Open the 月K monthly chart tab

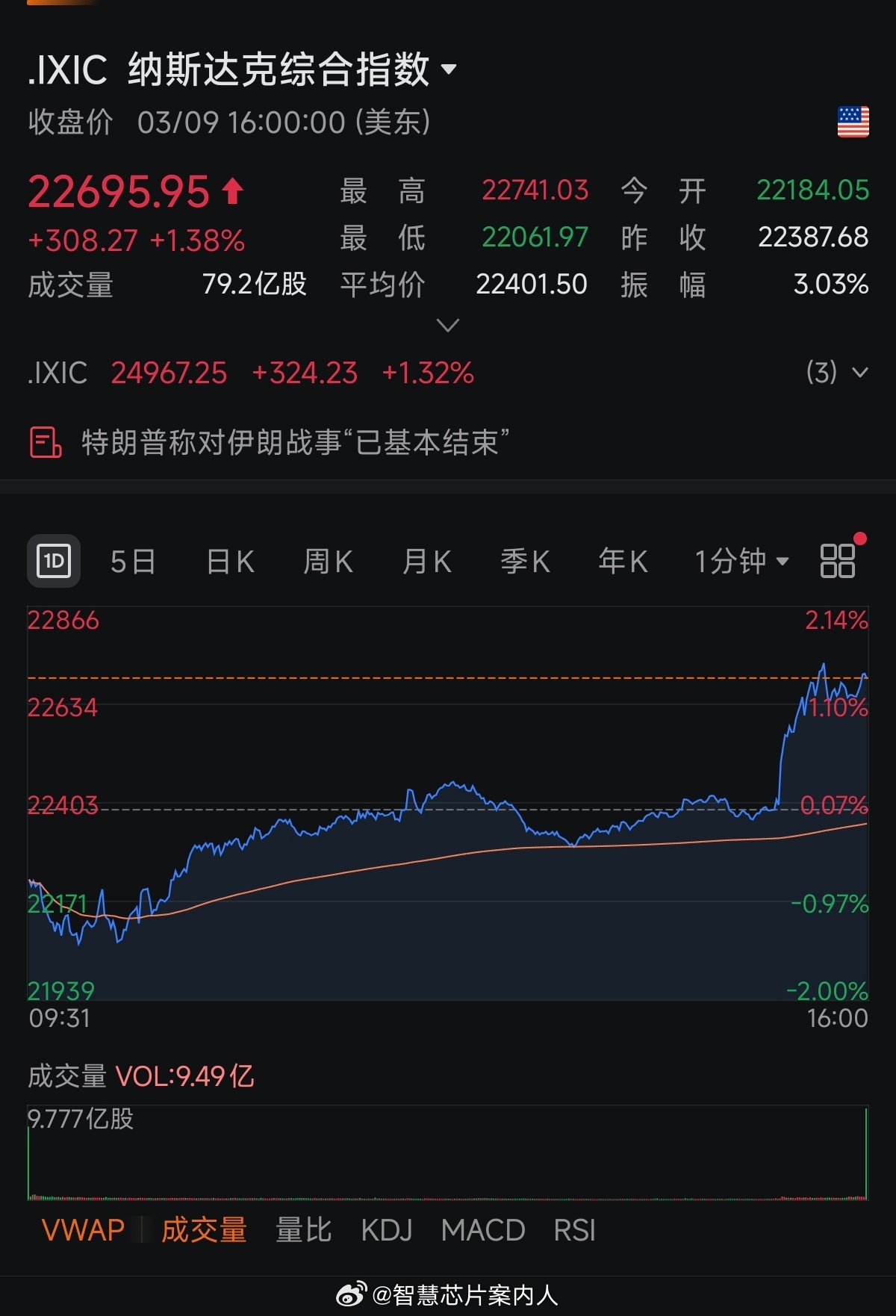tap(426, 561)
